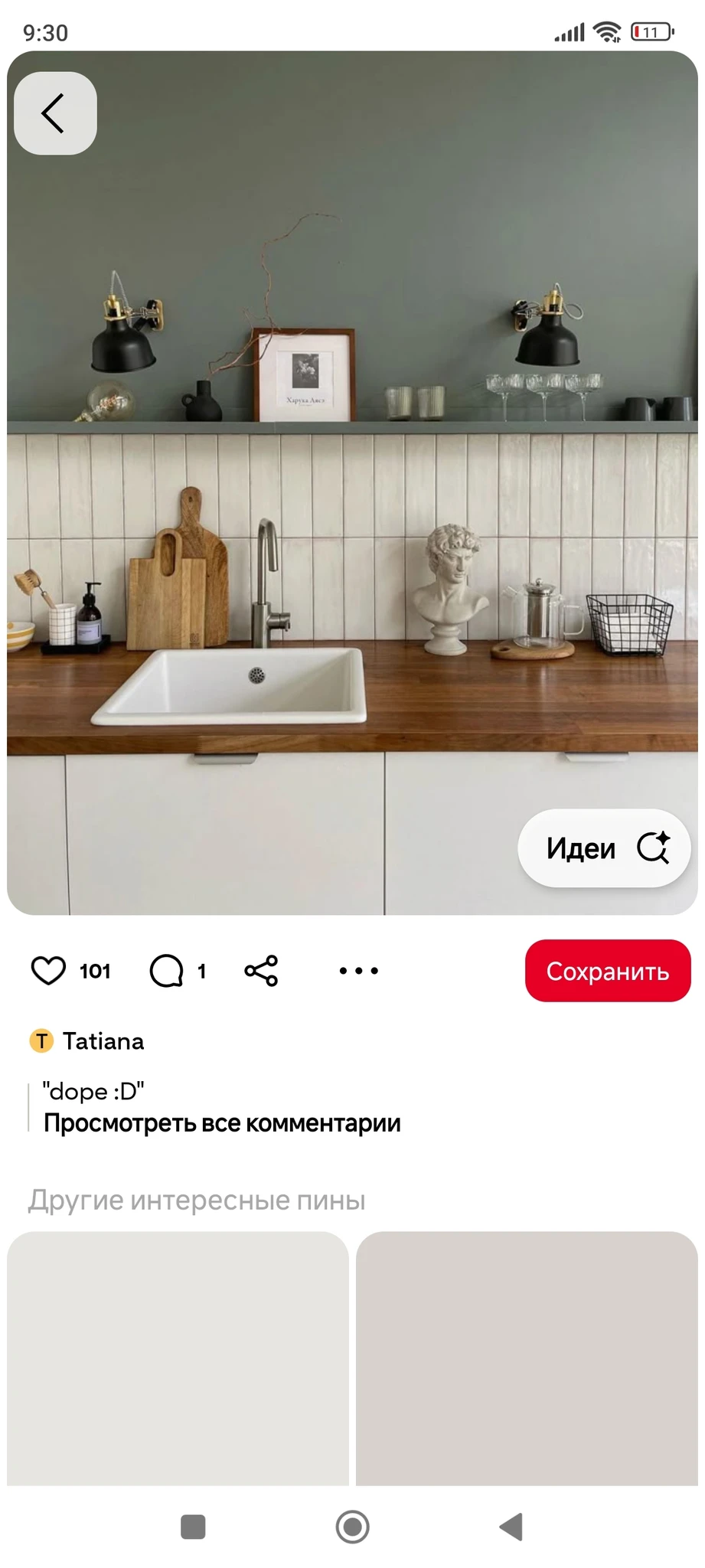Open the Идеи visual search button
705x1568 pixels.
[604, 848]
